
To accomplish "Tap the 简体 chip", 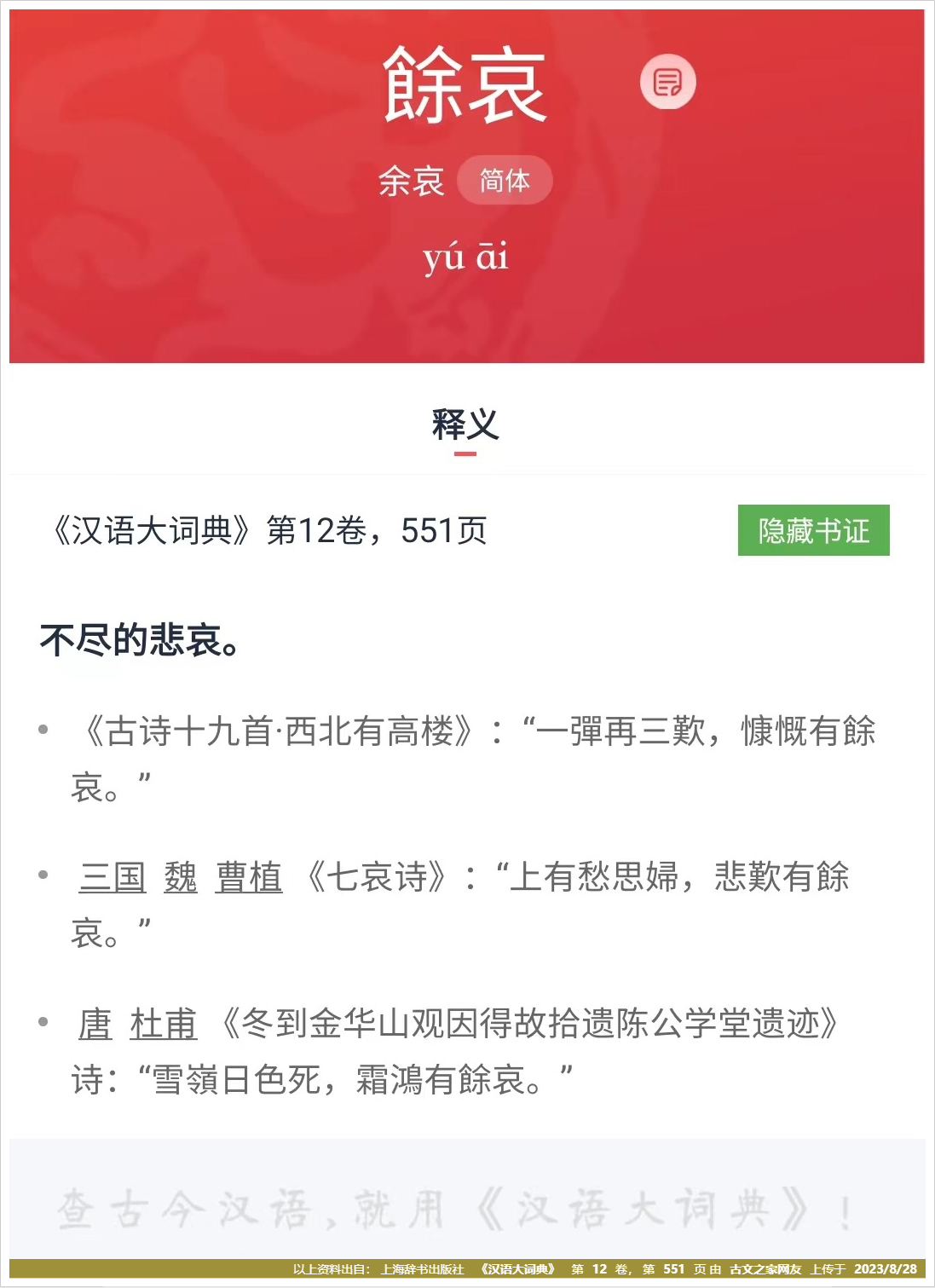I will coord(505,180).
